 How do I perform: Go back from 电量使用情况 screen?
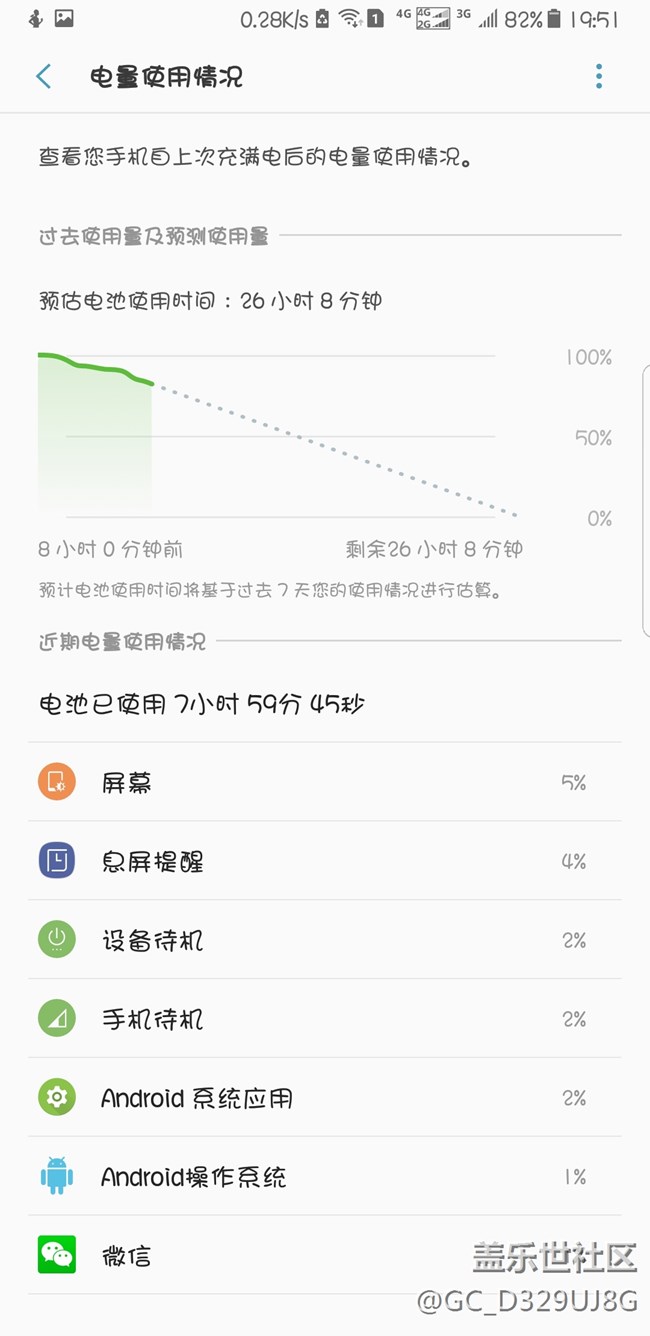pyautogui.click(x=44, y=77)
